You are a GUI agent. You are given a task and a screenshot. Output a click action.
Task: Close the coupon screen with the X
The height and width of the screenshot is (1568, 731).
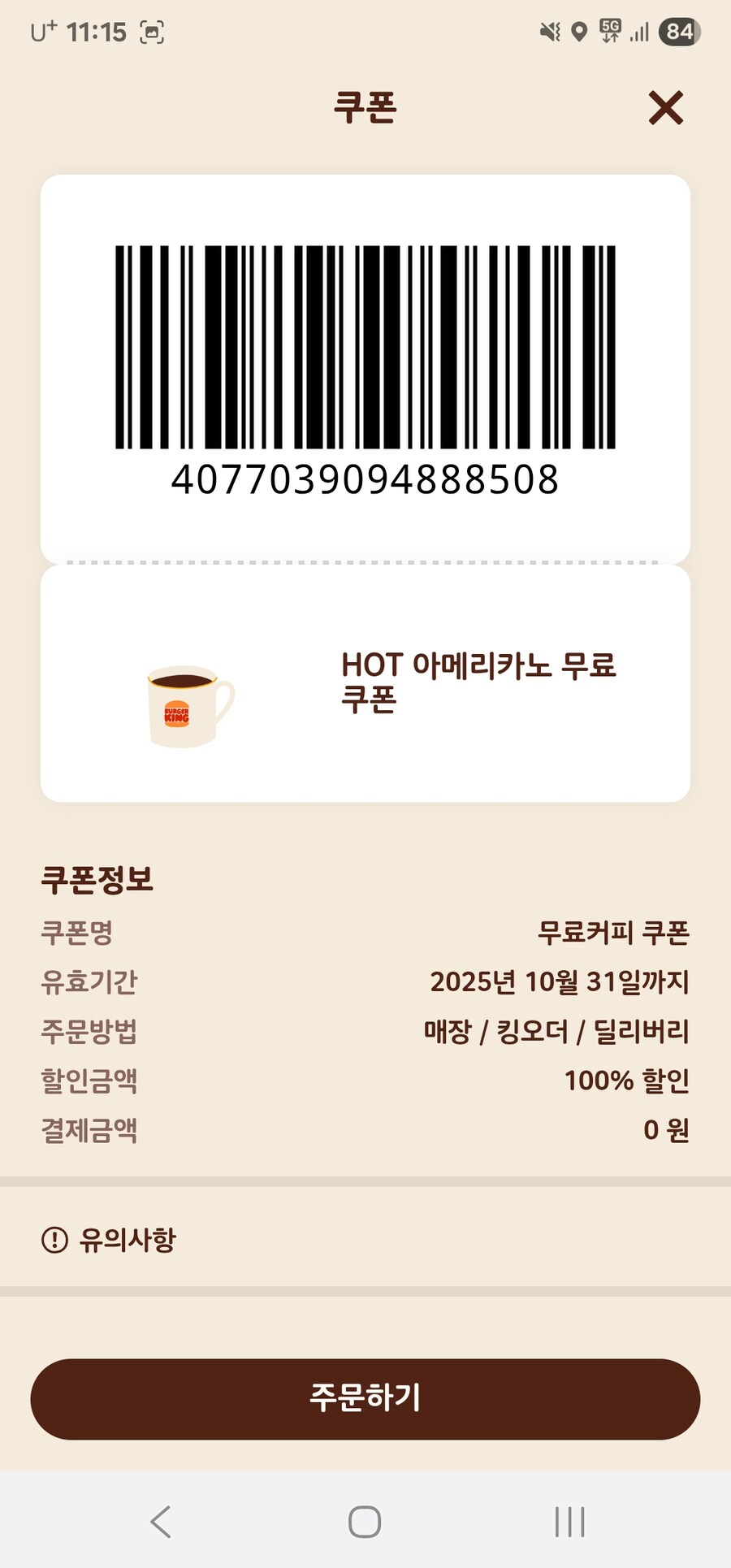665,108
